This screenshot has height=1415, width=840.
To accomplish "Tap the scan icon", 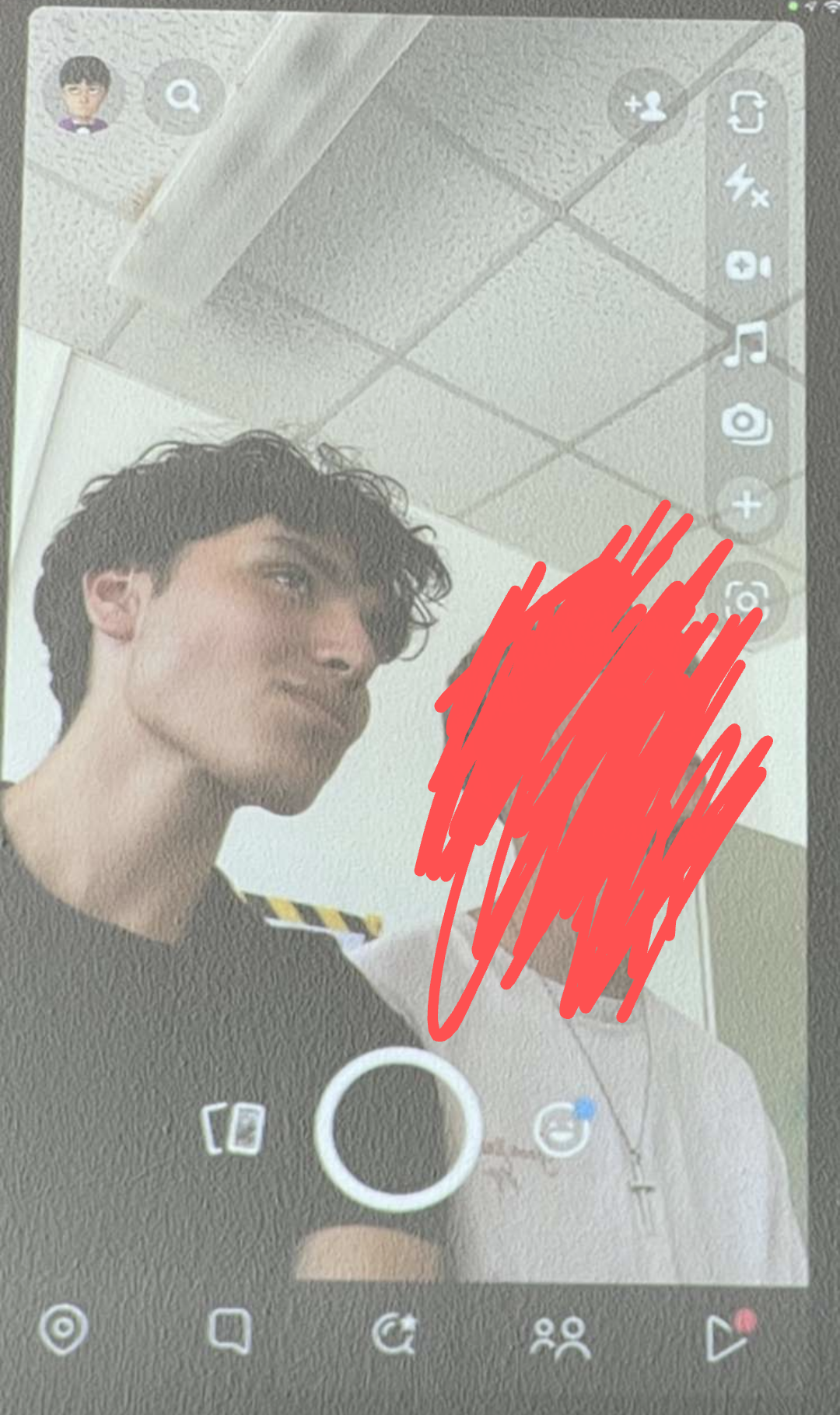I will [746, 601].
